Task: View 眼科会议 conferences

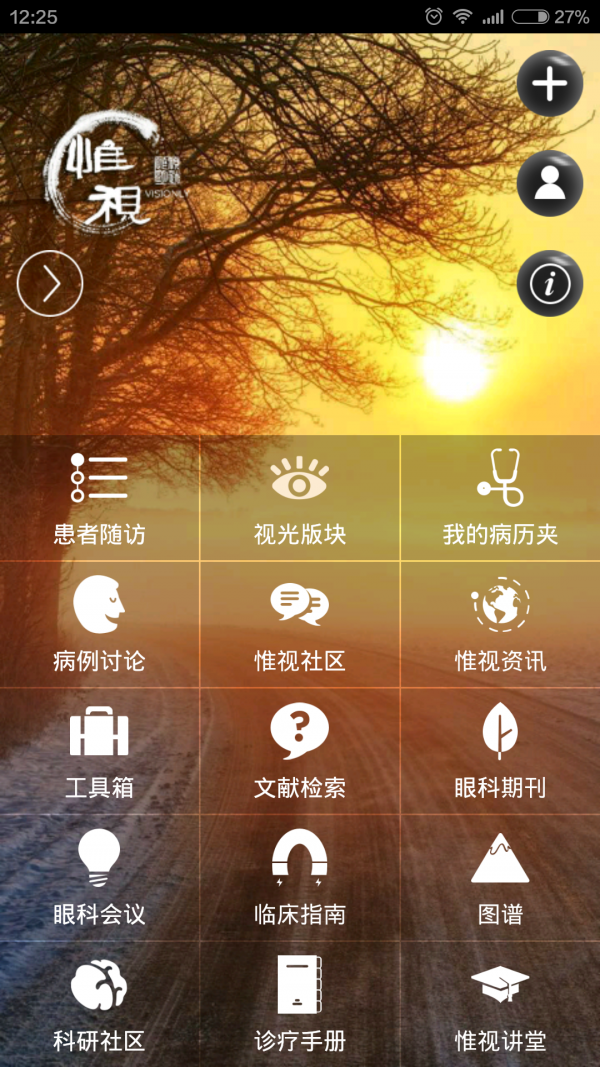Action: point(100,878)
